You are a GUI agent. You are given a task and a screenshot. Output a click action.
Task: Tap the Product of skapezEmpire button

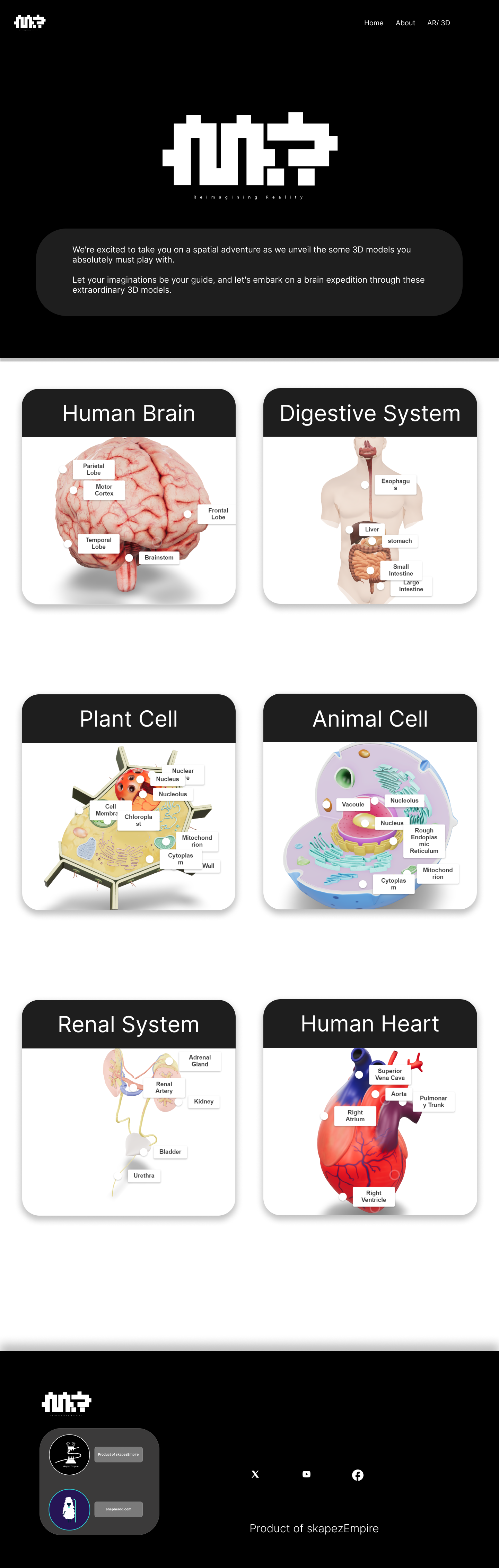(x=119, y=1454)
